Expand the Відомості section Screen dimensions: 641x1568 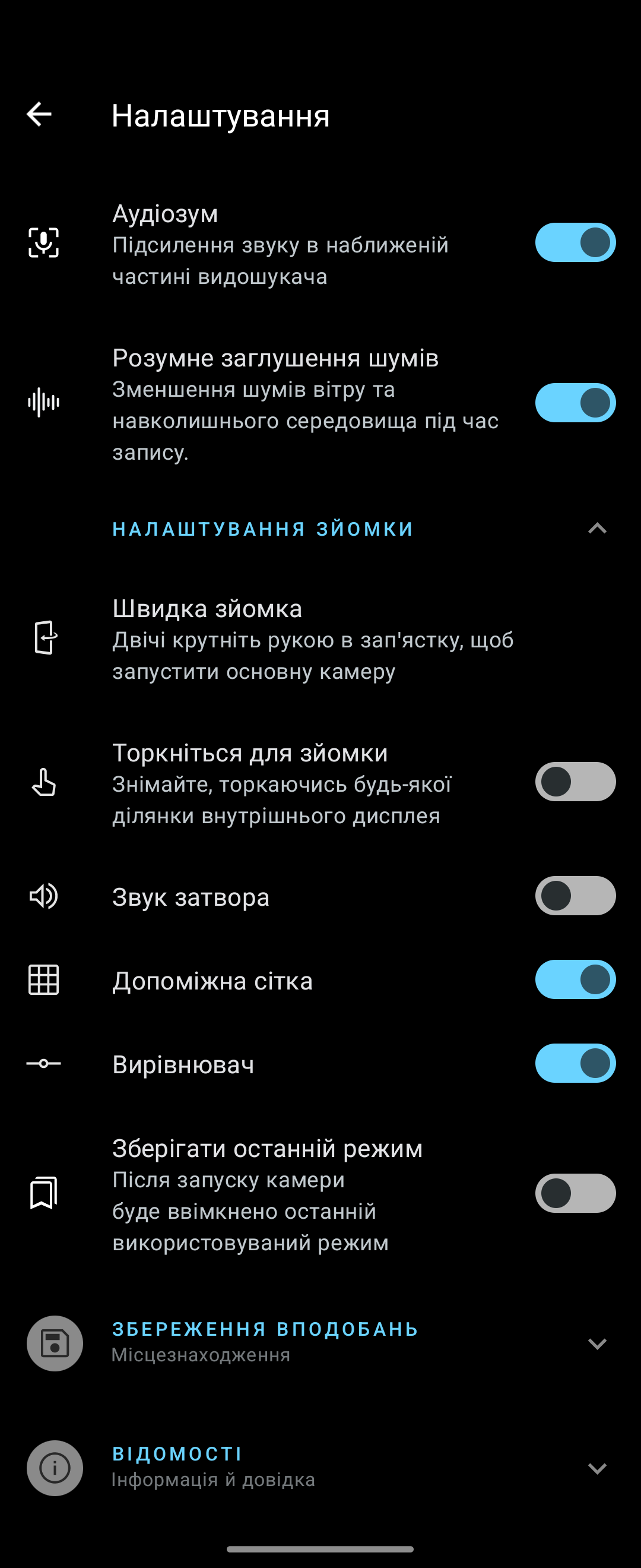point(596,1468)
